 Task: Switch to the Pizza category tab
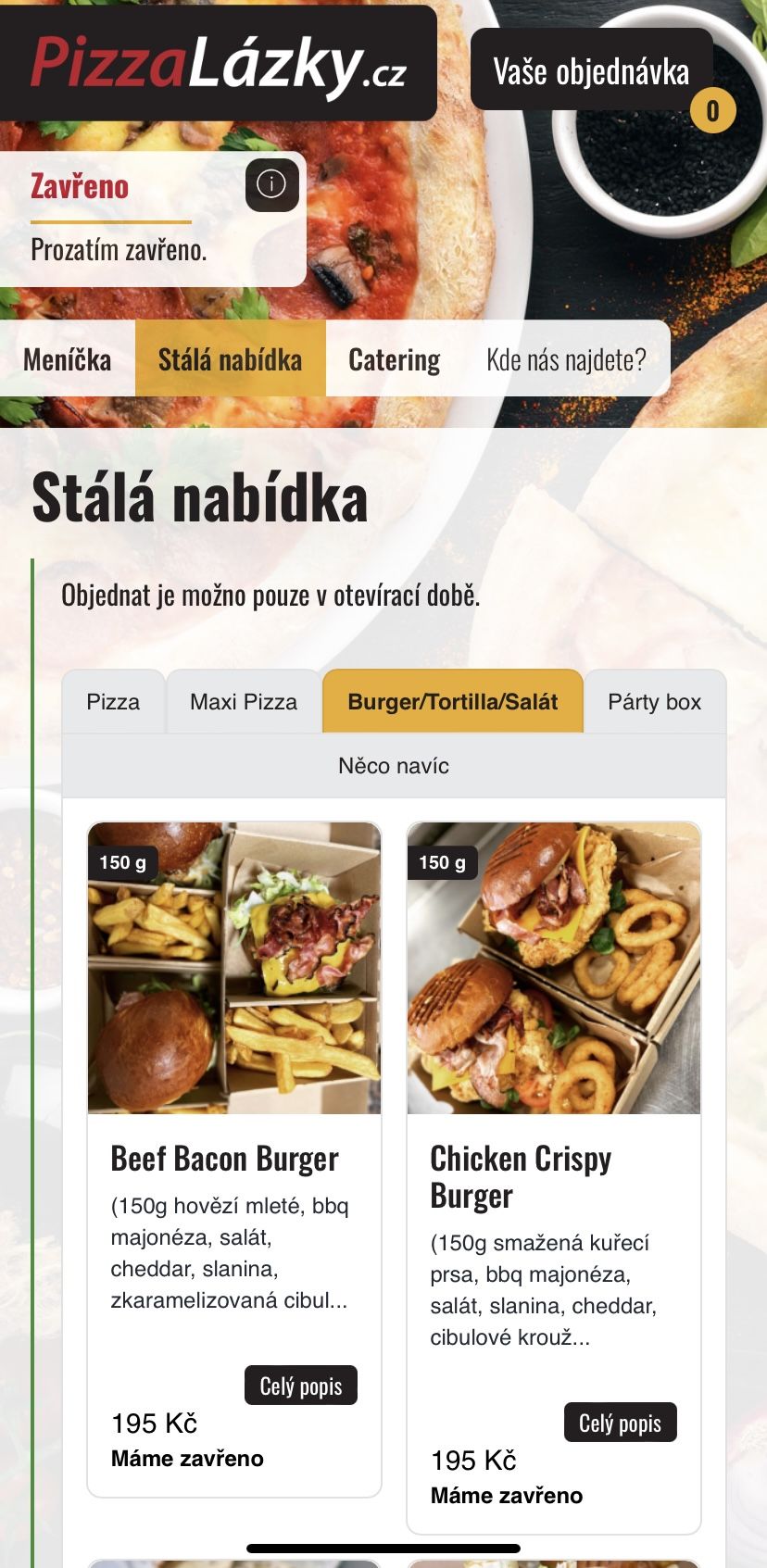(113, 702)
